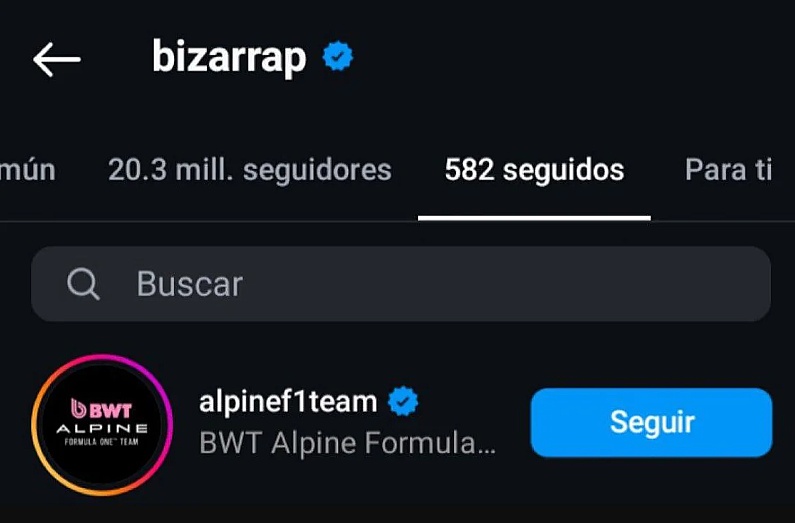This screenshot has width=795, height=523.
Task: Open the Para ti tab
Action: (728, 170)
